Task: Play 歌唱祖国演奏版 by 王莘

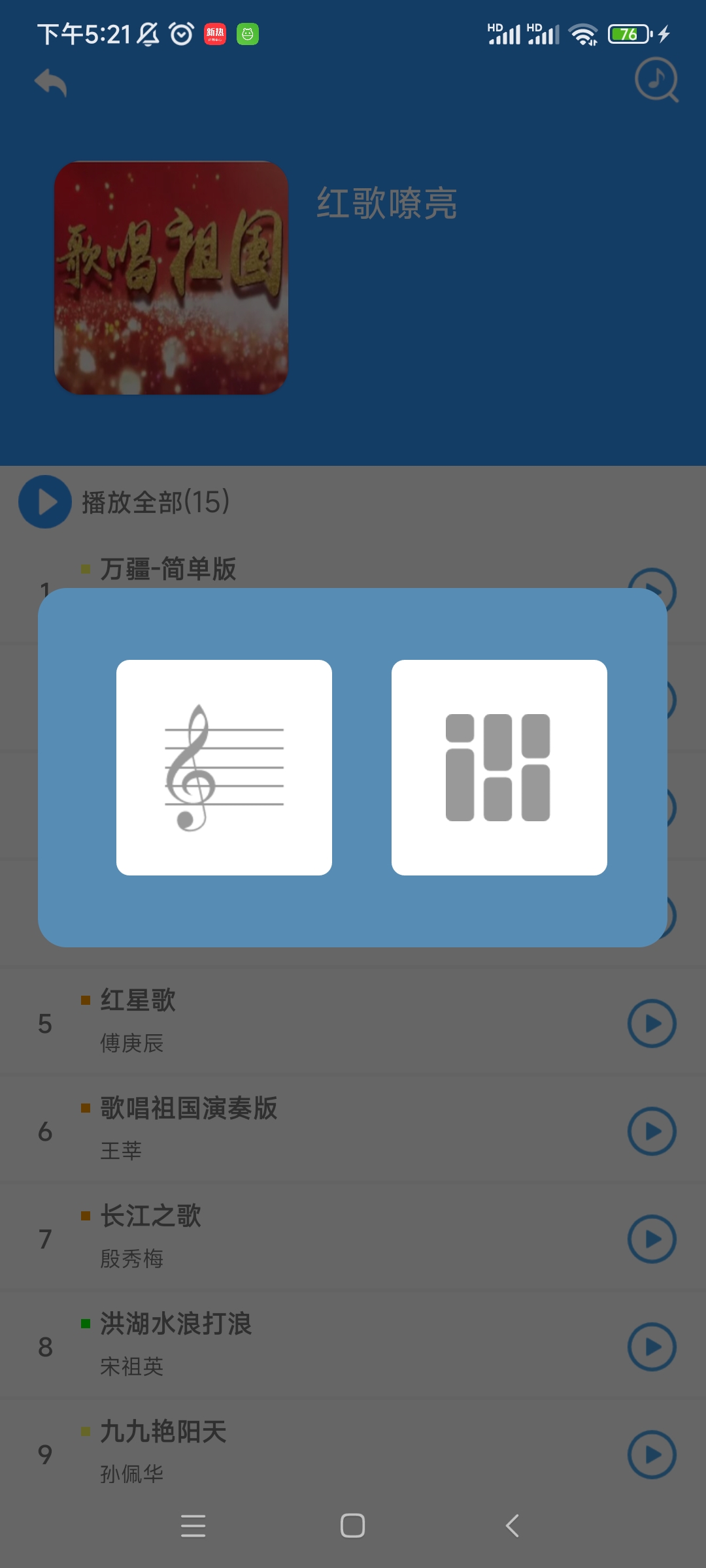Action: coord(652,1130)
